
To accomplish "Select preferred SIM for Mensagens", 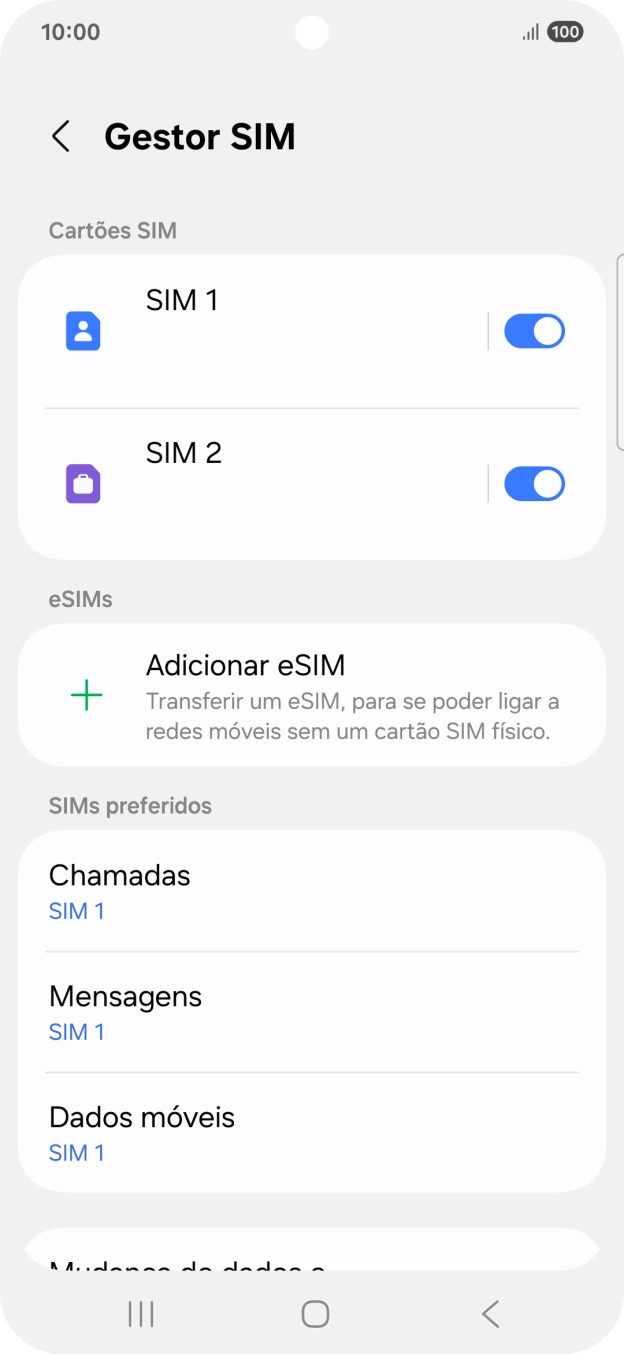I will 312,1012.
